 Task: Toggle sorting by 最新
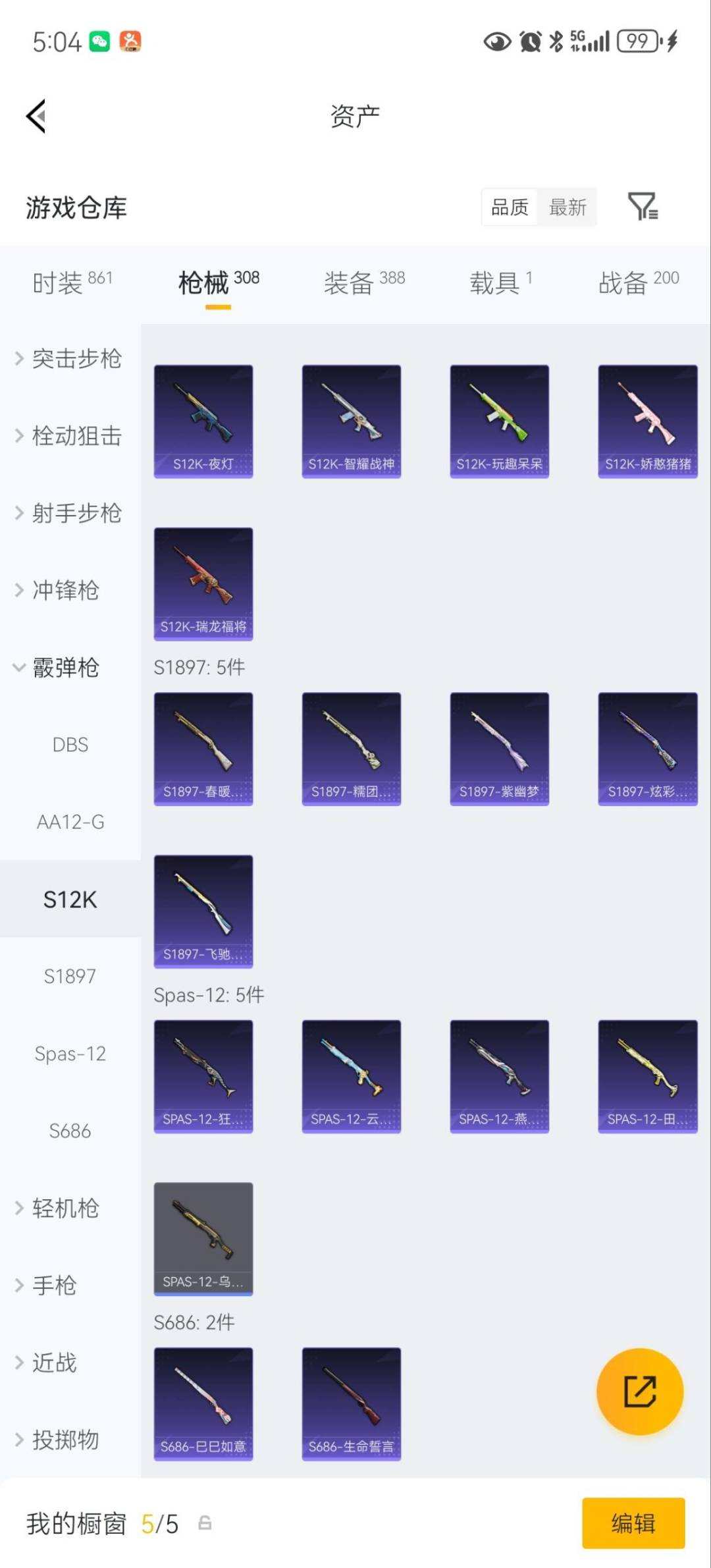(567, 207)
